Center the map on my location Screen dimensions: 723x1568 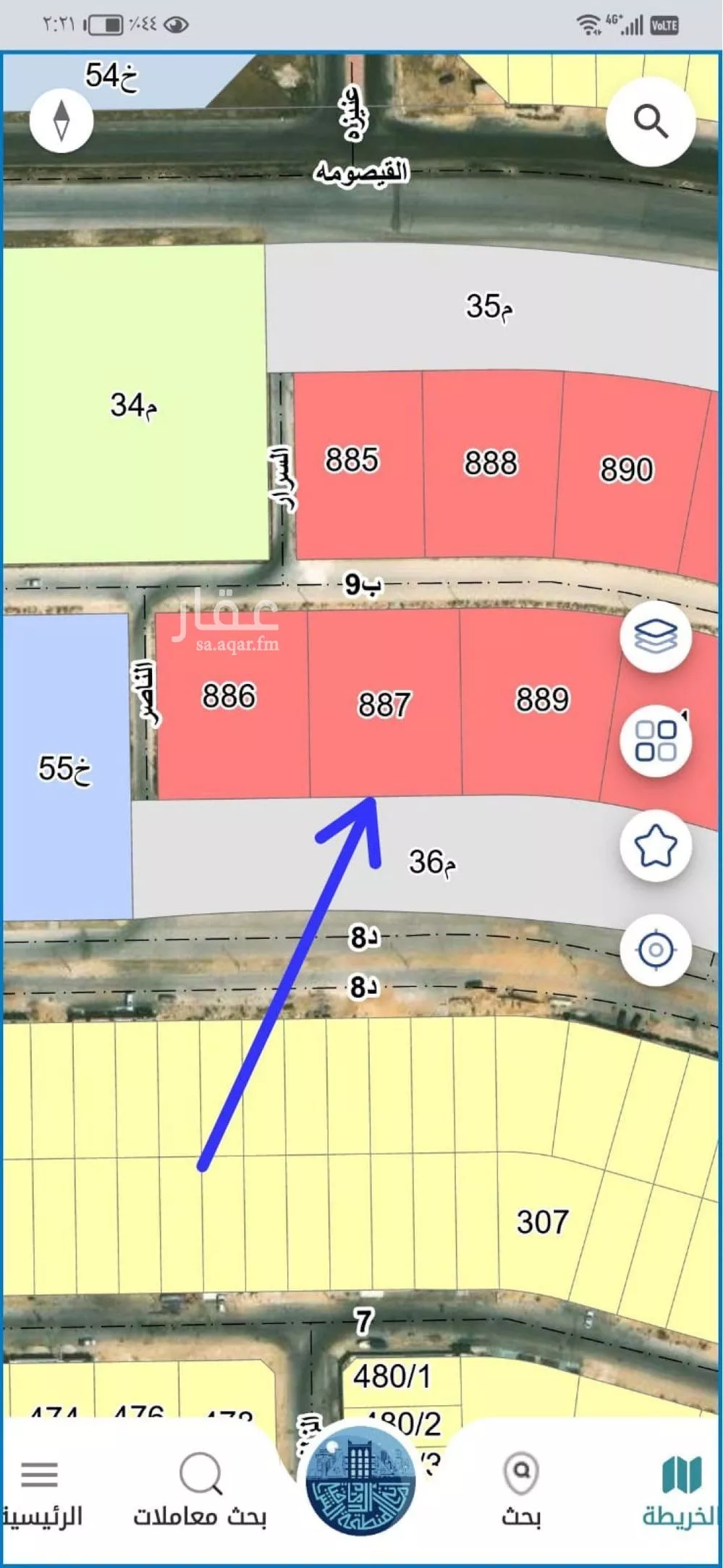click(x=656, y=949)
